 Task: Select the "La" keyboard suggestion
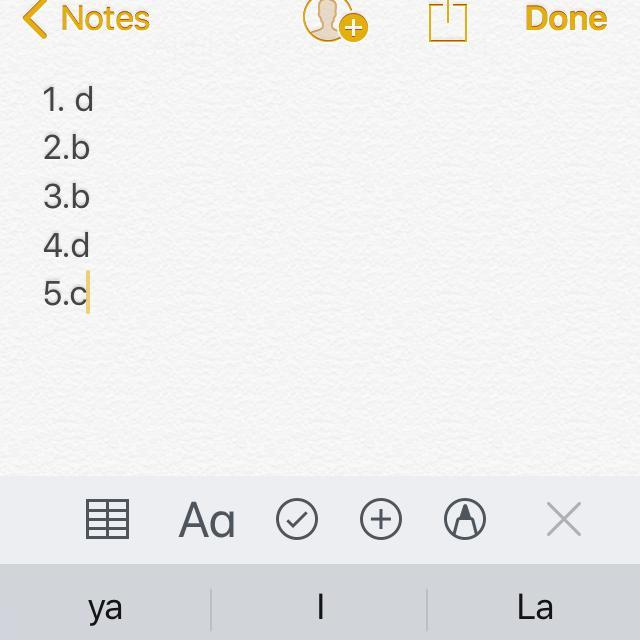[x=535, y=607]
